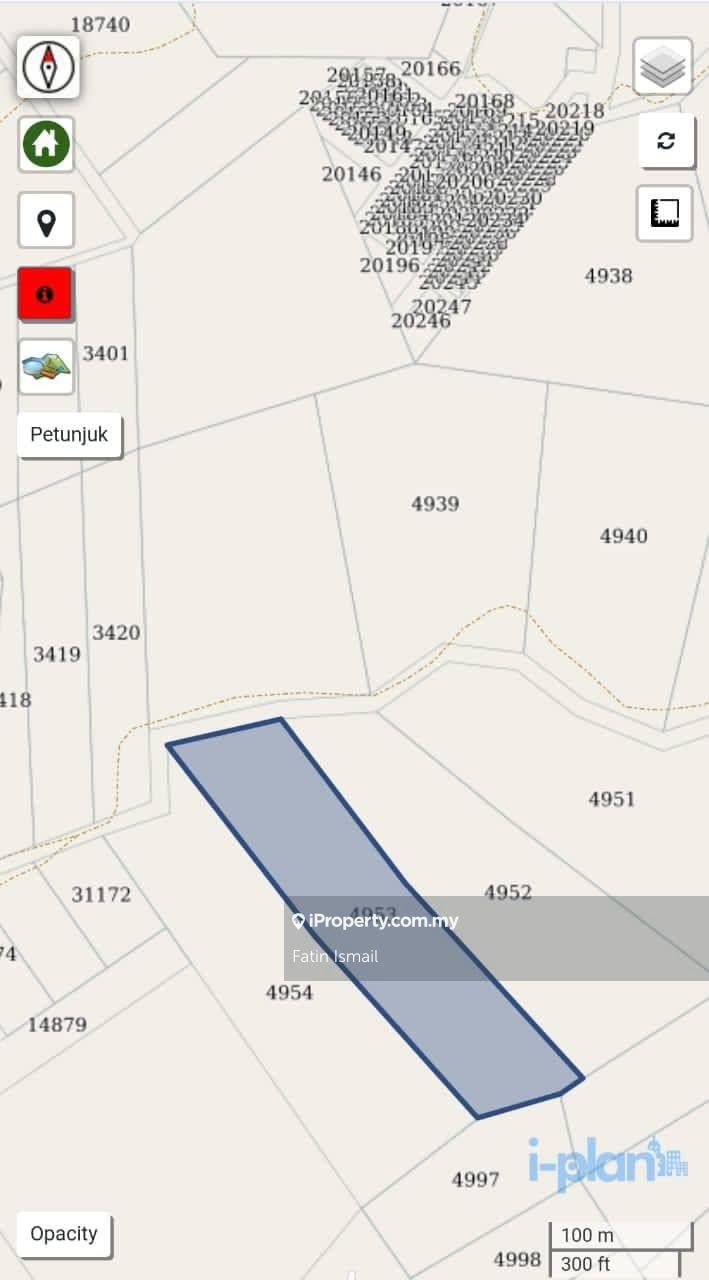Open the Petunjuk legend
The image size is (709, 1280).
[69, 435]
